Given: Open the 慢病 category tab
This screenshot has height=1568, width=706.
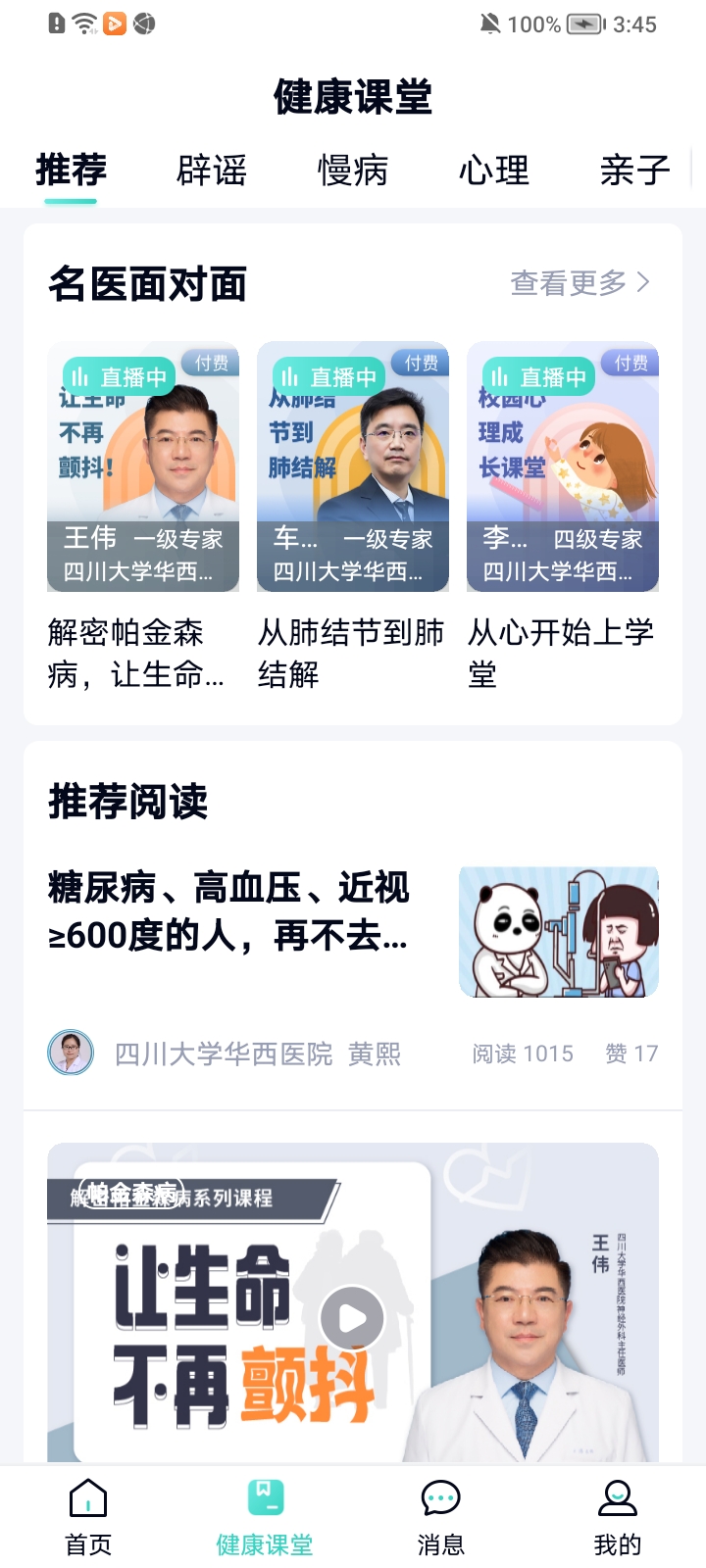Looking at the screenshot, I should 354,170.
